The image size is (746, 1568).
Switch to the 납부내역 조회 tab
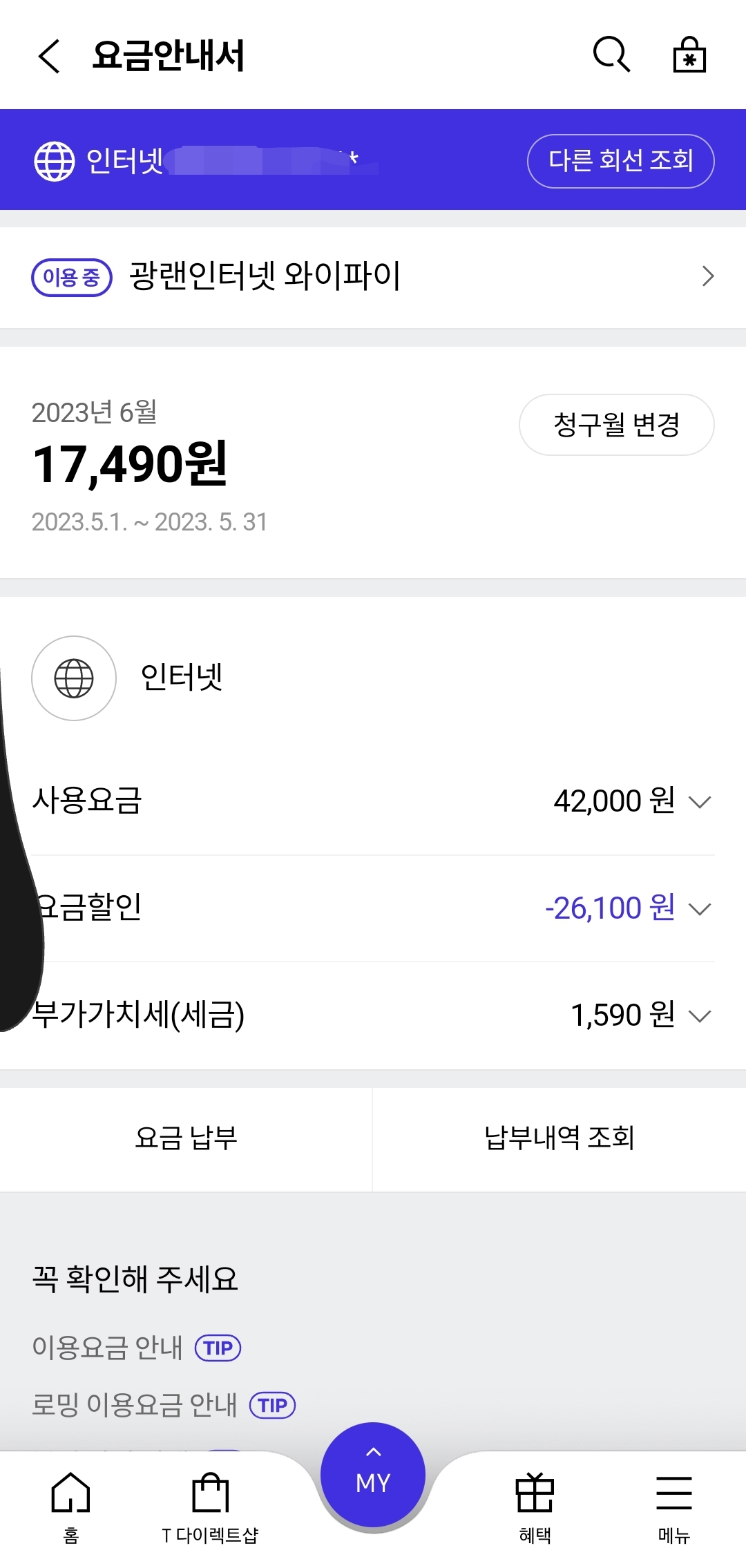[x=559, y=1135]
